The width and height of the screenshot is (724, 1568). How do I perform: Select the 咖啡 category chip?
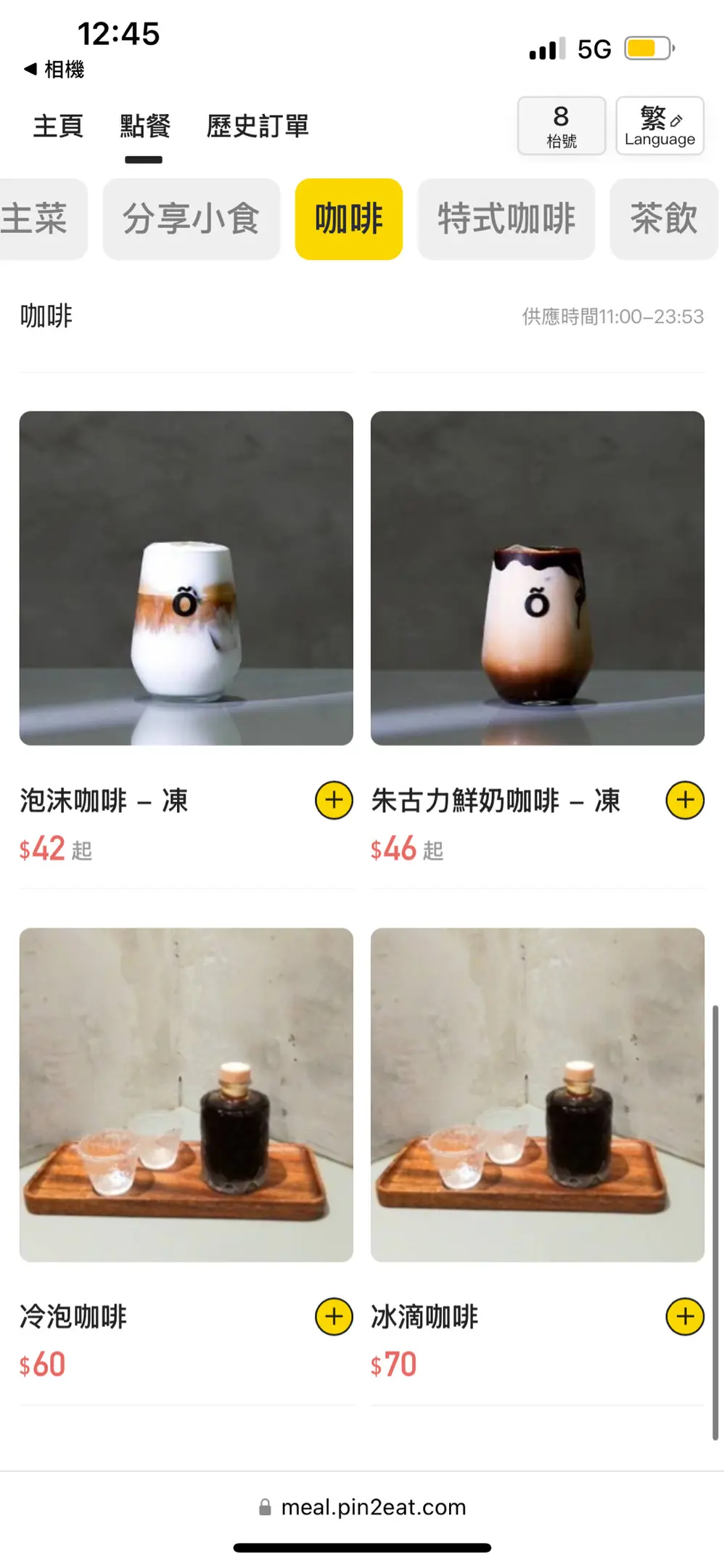(348, 219)
